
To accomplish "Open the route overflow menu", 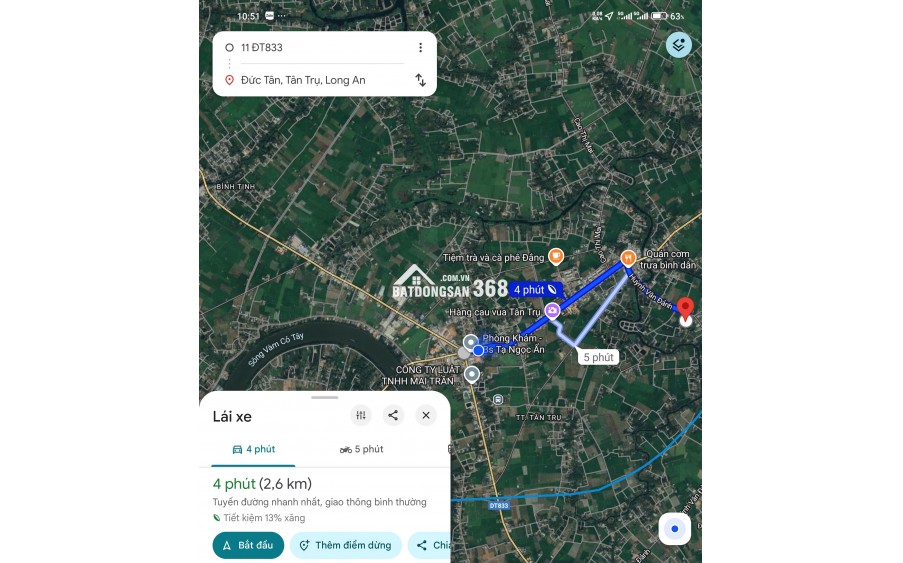I will click(420, 47).
